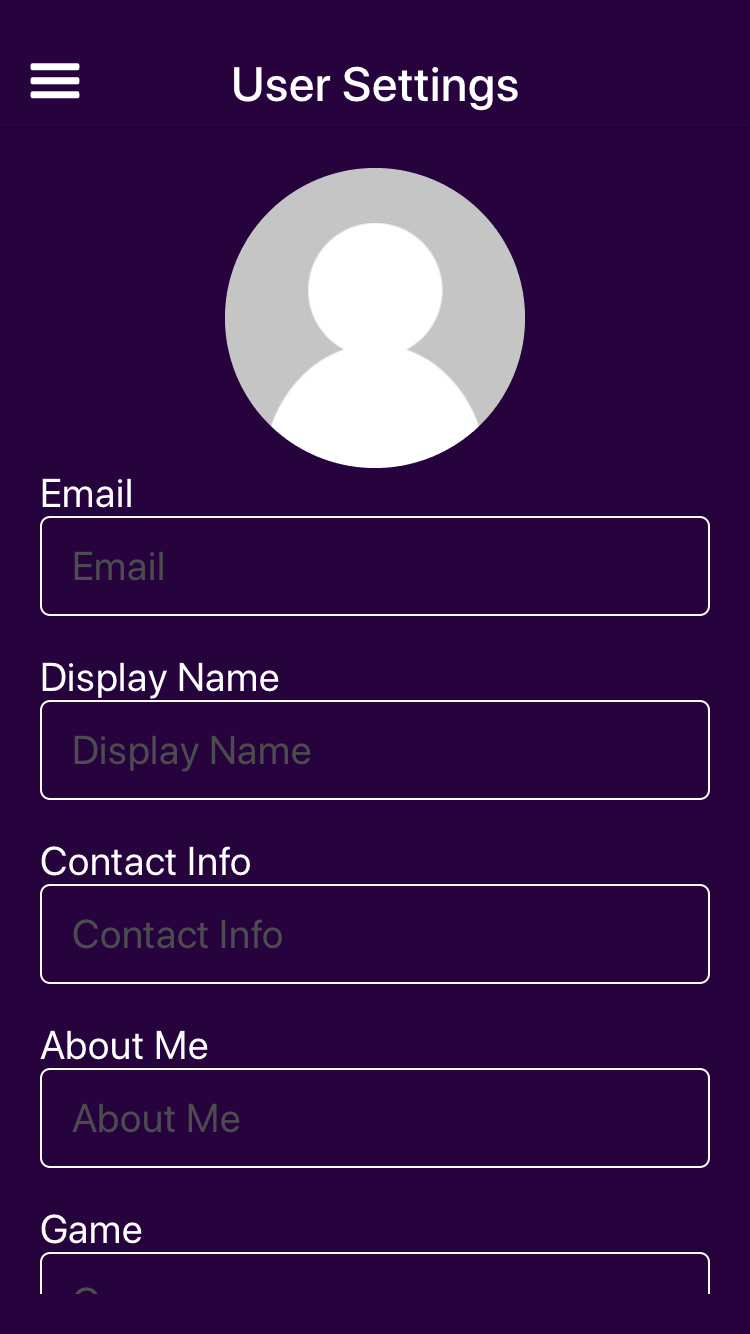The height and width of the screenshot is (1334, 750).
Task: Edit the About Me field
Action: 375,1118
